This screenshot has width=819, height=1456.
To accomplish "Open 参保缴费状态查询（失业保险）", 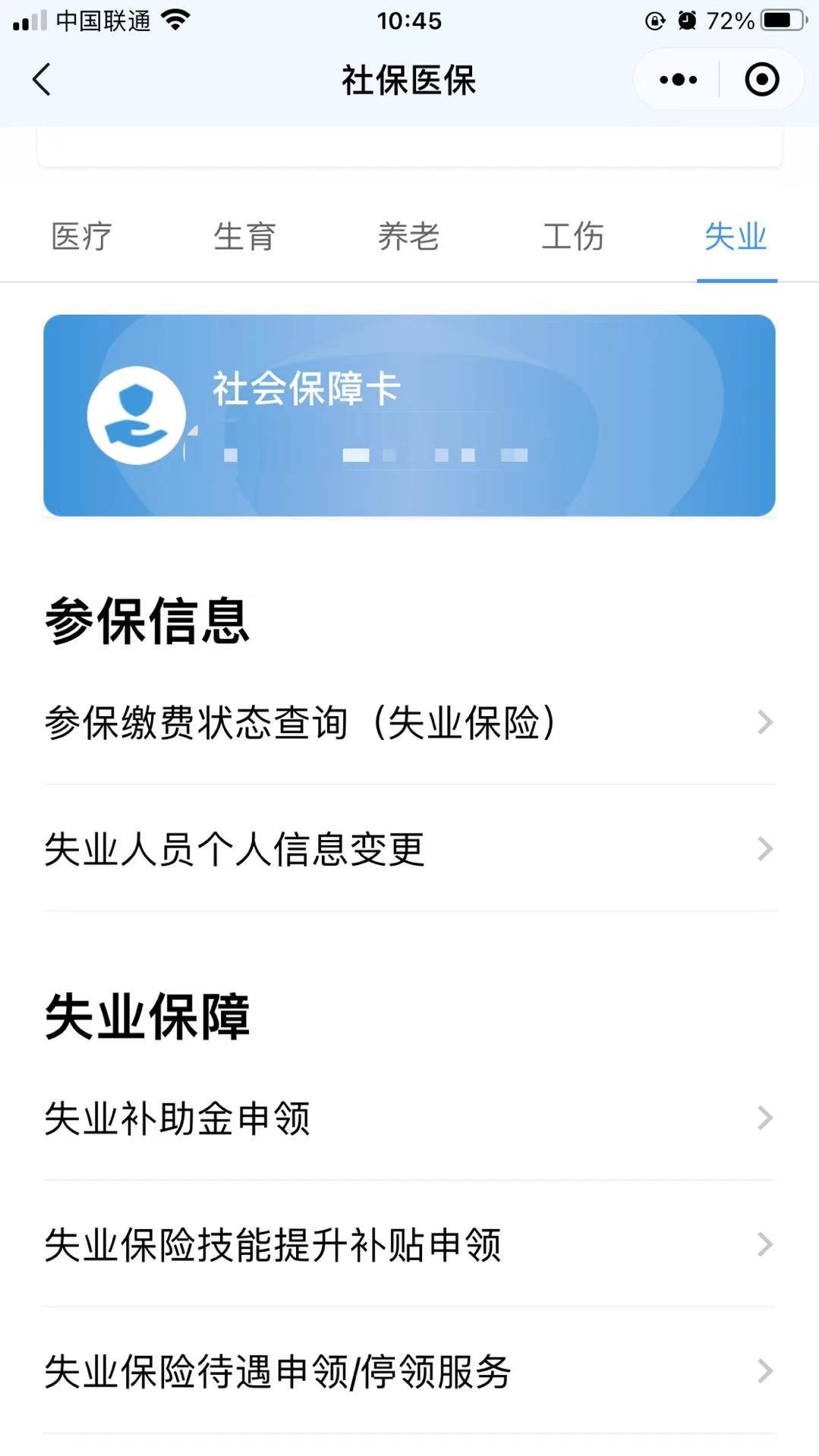I will pyautogui.click(x=409, y=722).
